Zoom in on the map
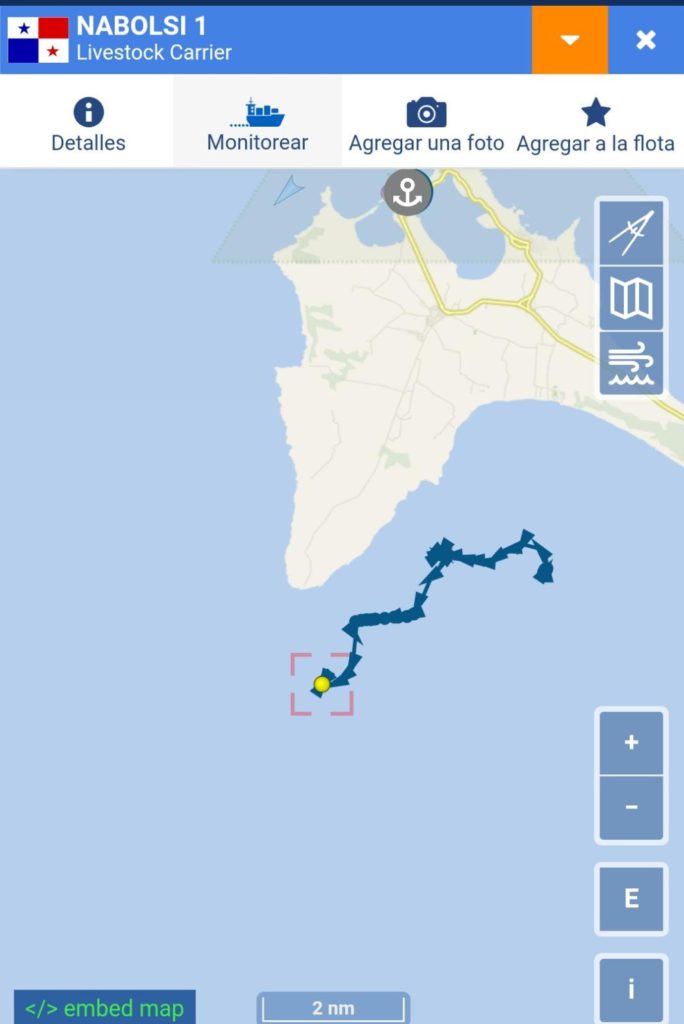Screen dimensions: 684x1024 [631, 743]
